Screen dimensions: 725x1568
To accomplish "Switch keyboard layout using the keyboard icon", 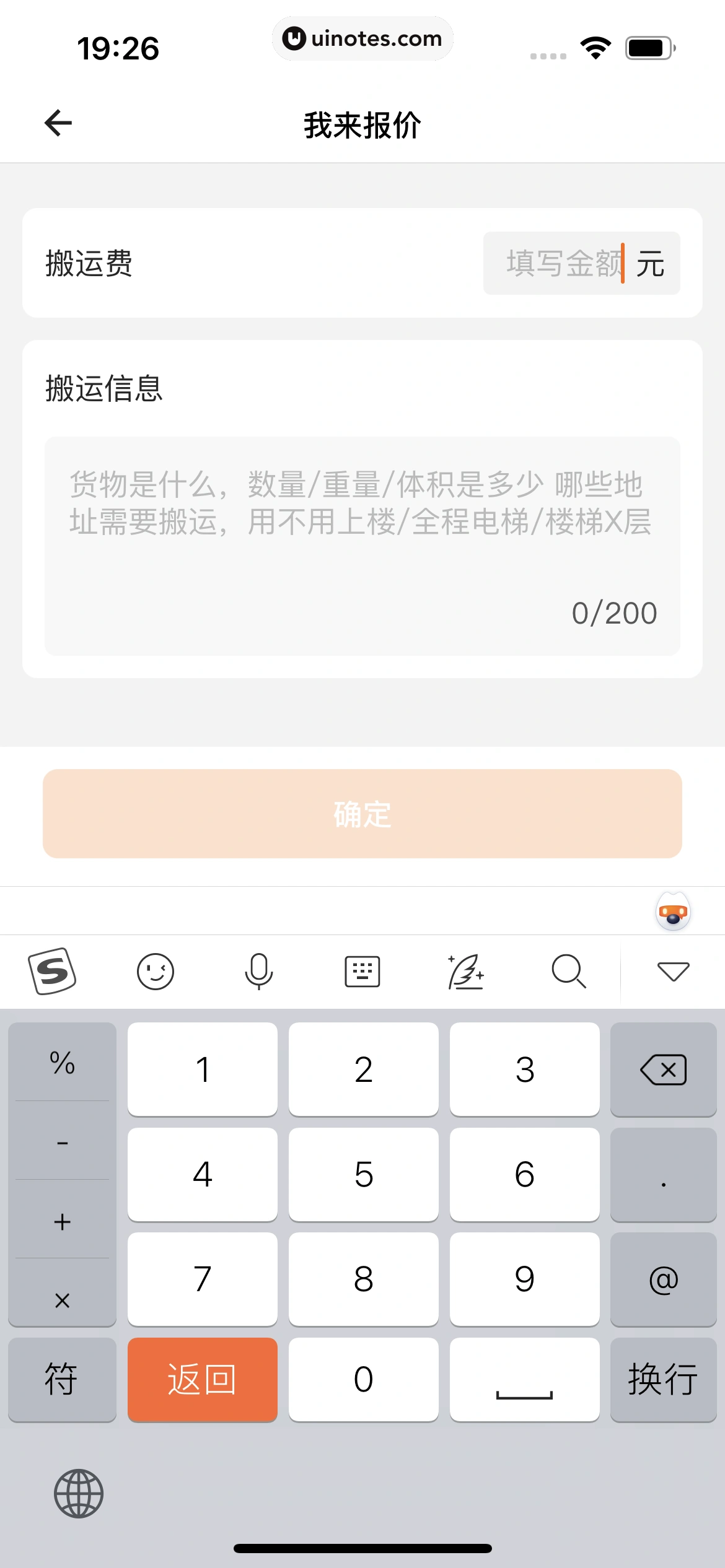I will coord(362,970).
